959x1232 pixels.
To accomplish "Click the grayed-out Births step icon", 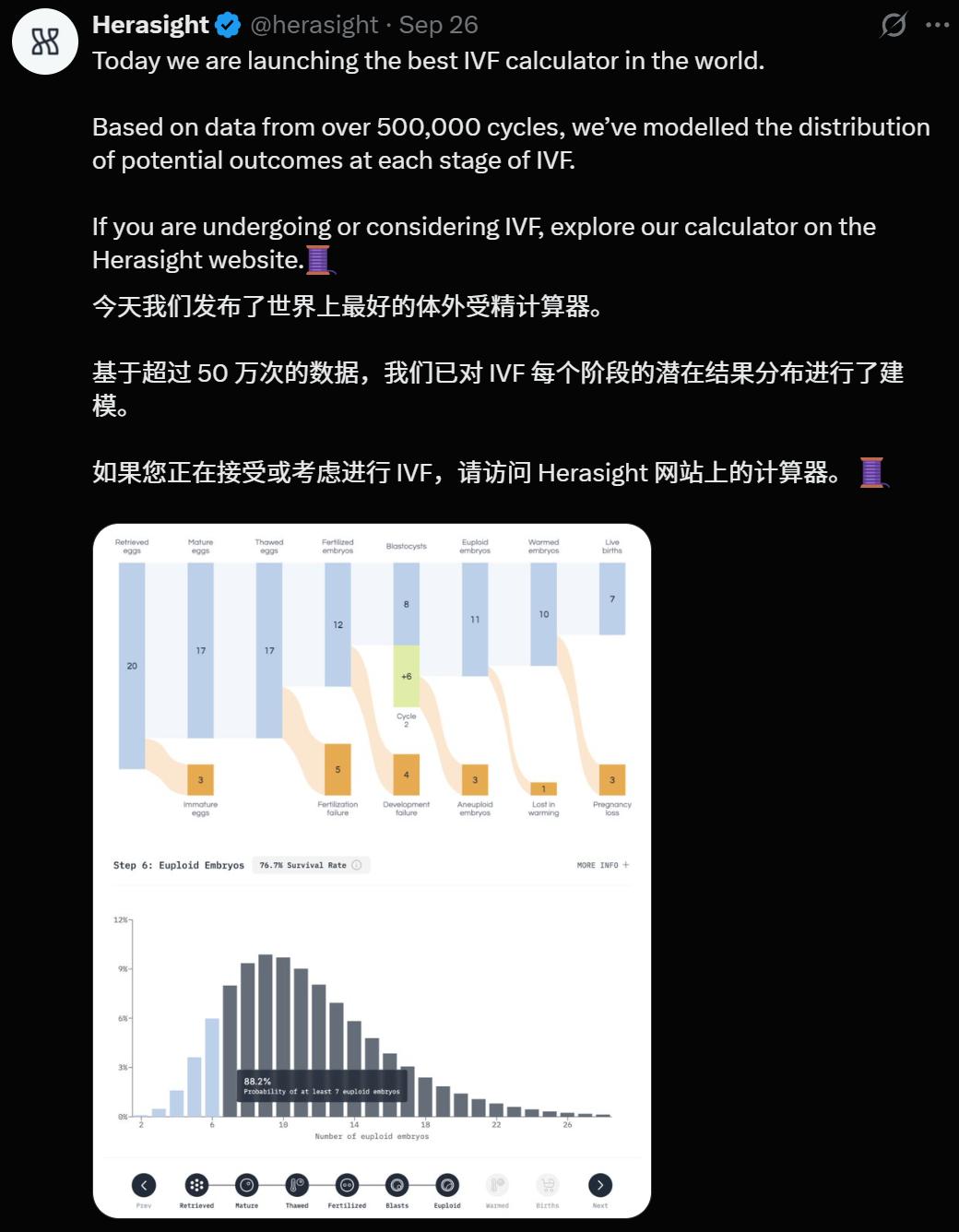I will 547,1184.
